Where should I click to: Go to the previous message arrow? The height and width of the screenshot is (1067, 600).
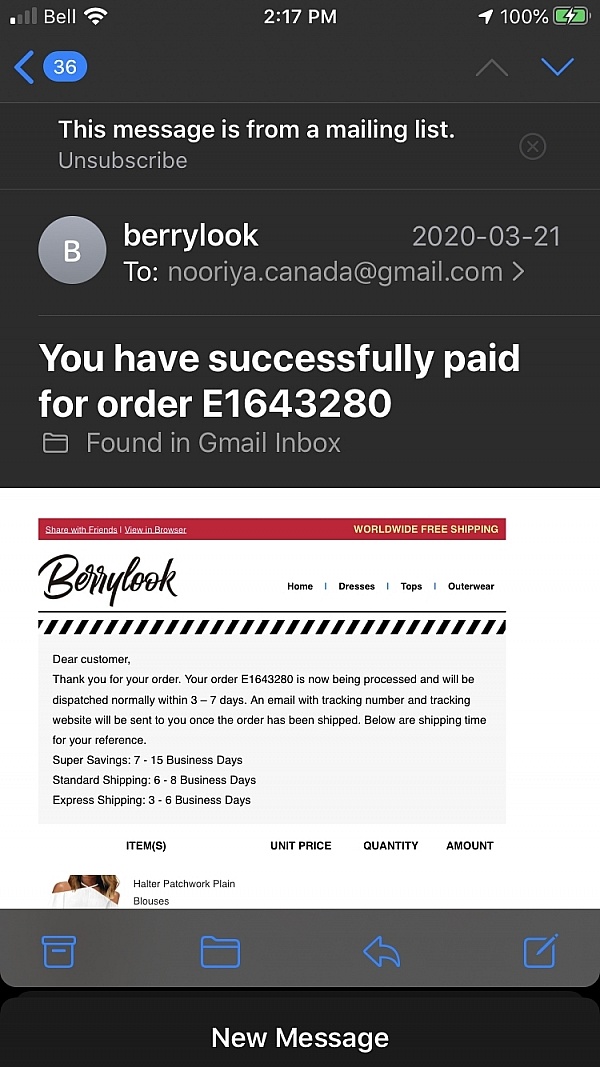(491, 67)
